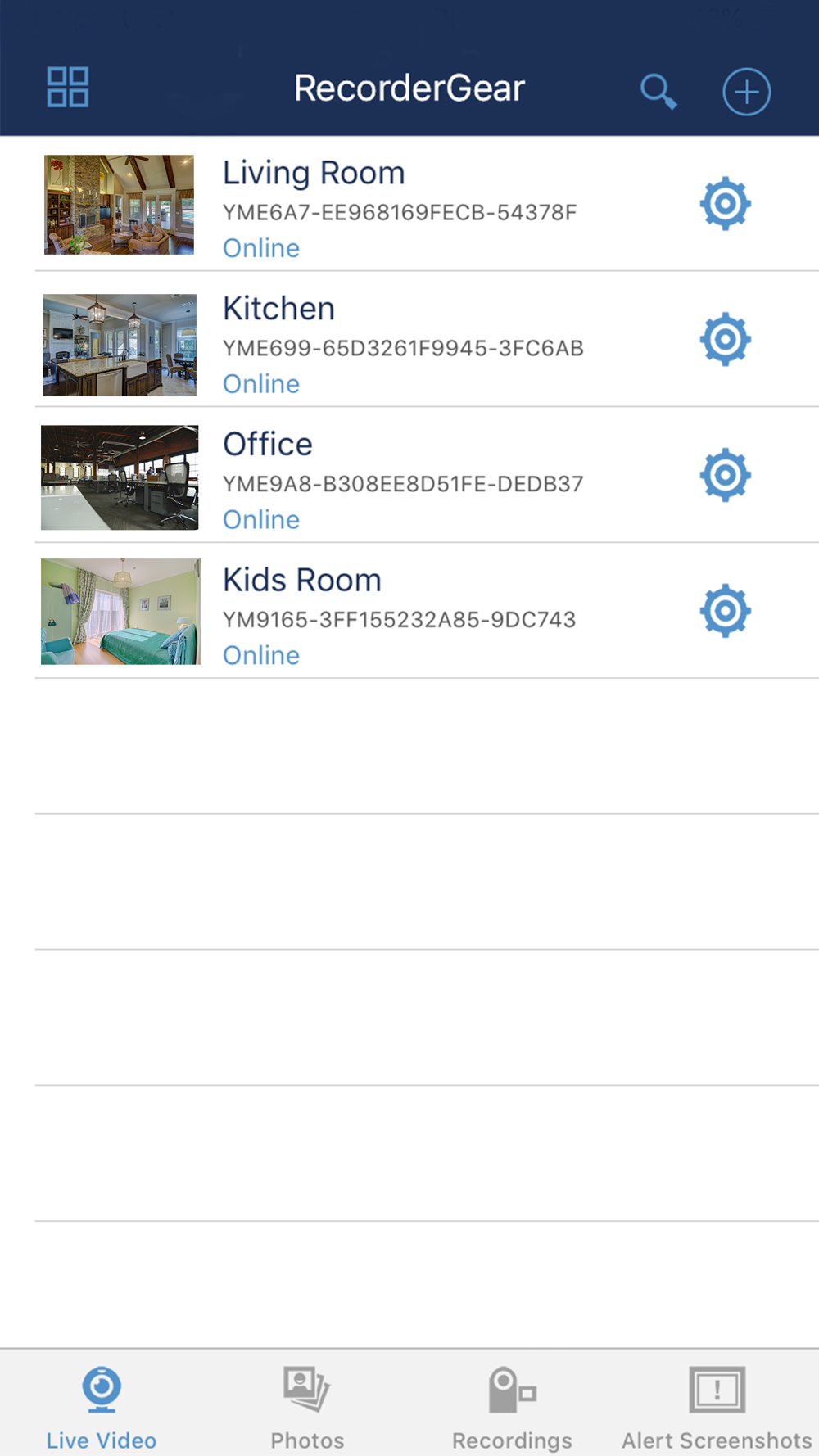Open the Office camera feed

tap(120, 477)
